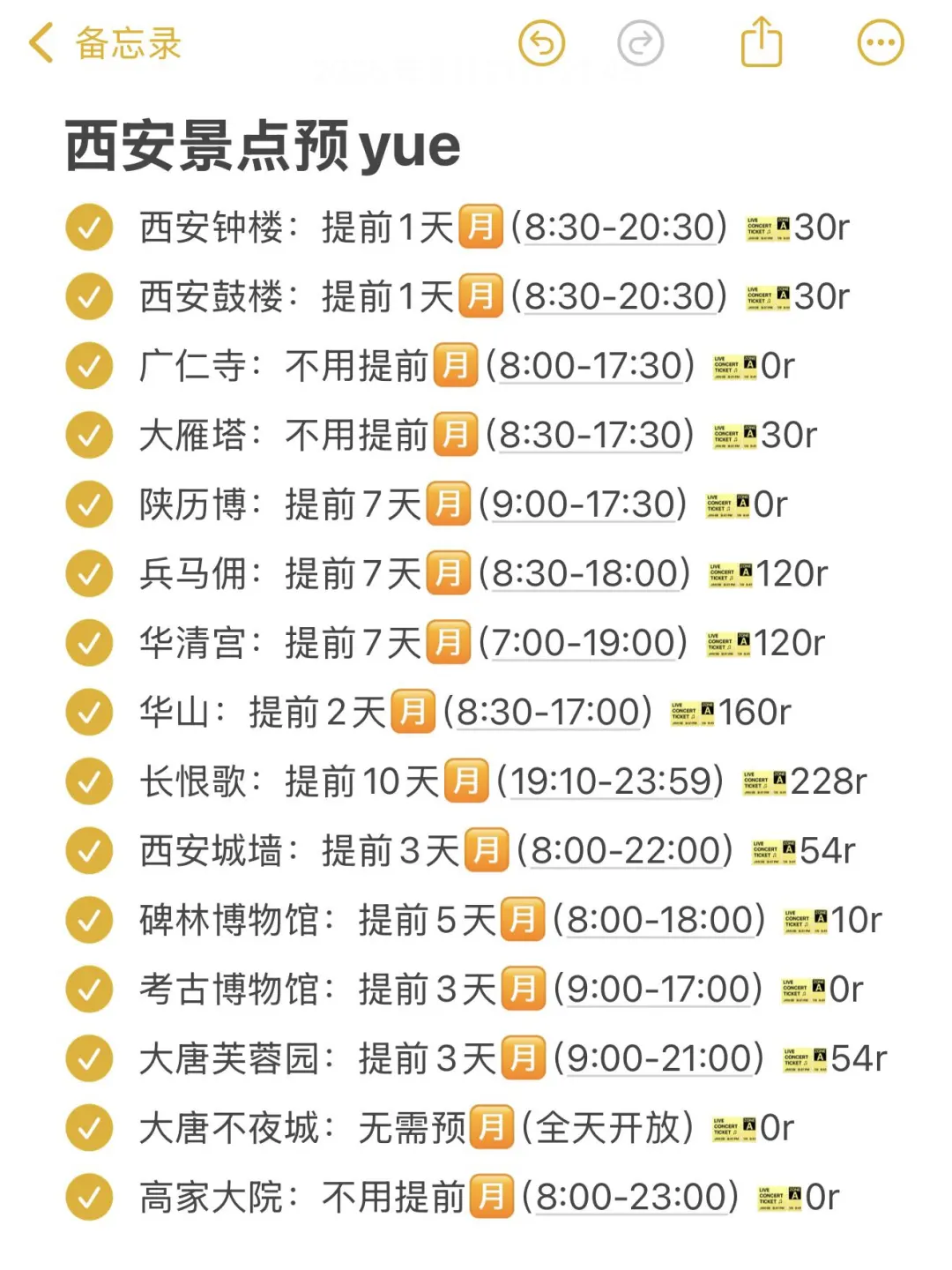Toggle the 广仁寺 checkbox
Image resolution: width=952 pixels, height=1270 pixels.
click(89, 366)
